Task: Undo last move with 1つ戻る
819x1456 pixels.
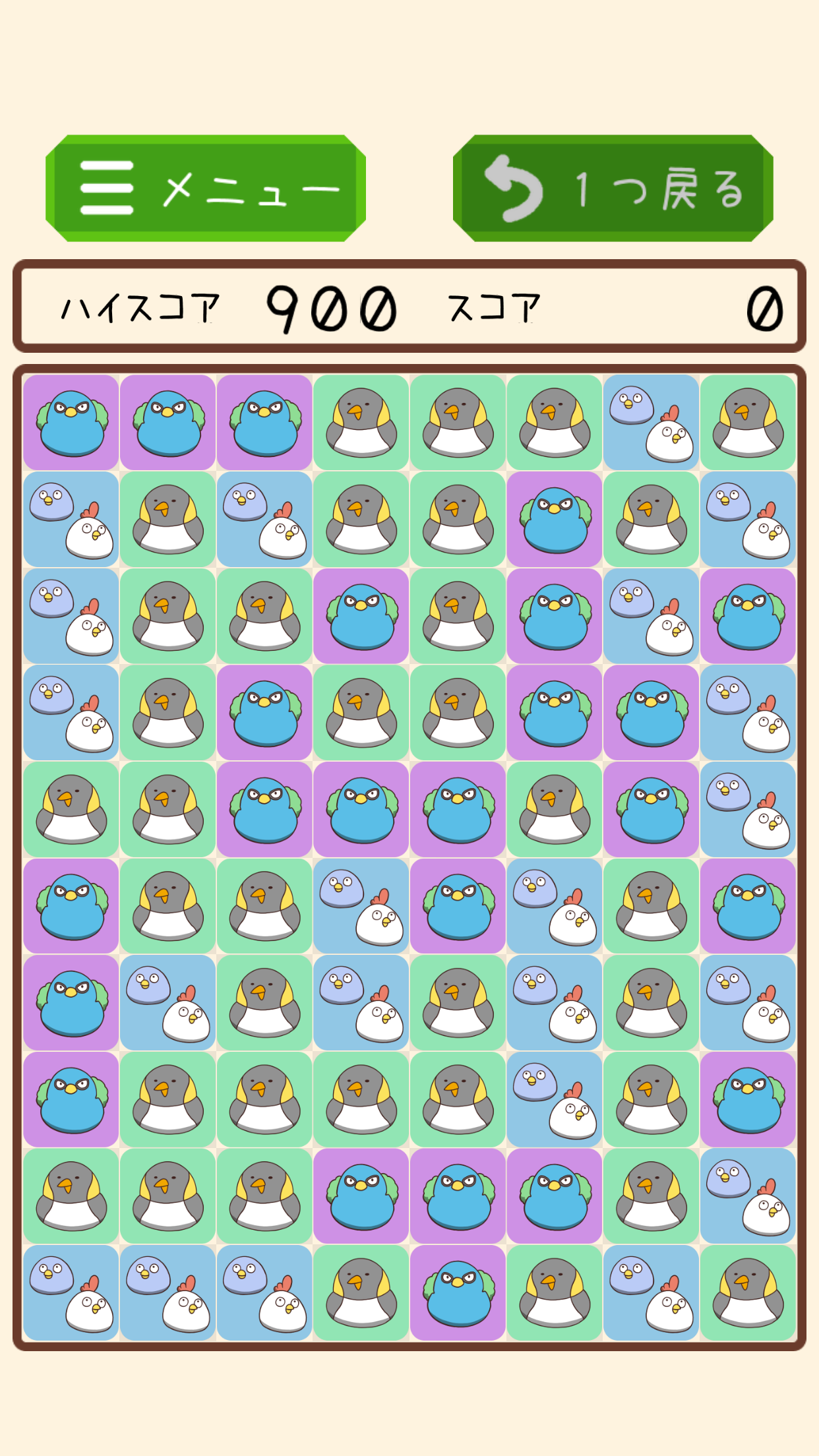Action: (x=613, y=189)
